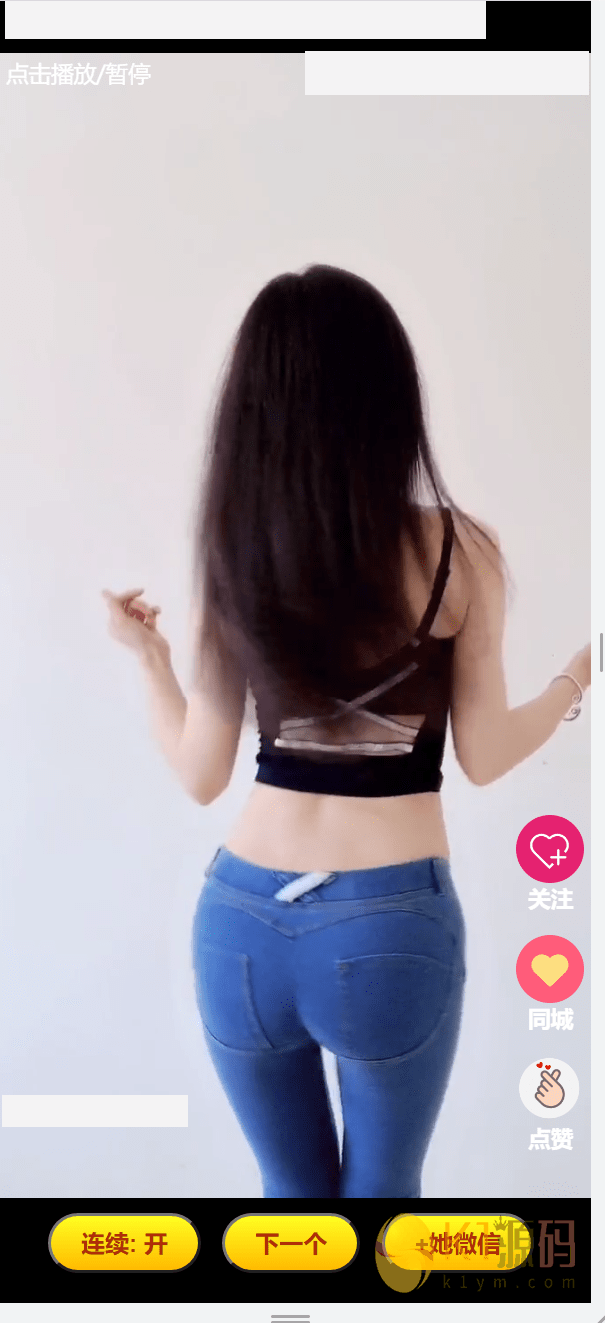The height and width of the screenshot is (1323, 605).
Task: Open the 同城 same-city heart icon
Action: point(549,969)
